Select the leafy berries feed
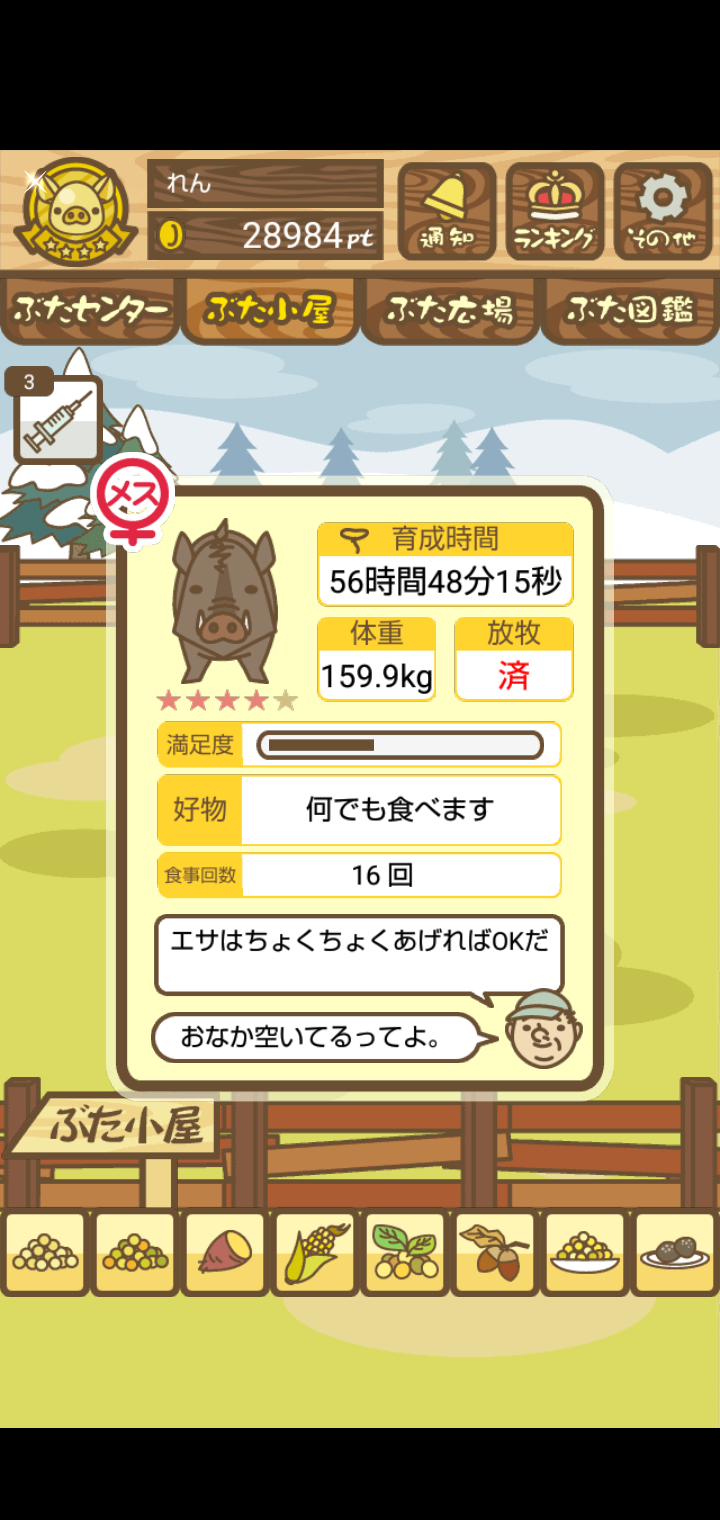The height and width of the screenshot is (1520, 720). tap(404, 1253)
